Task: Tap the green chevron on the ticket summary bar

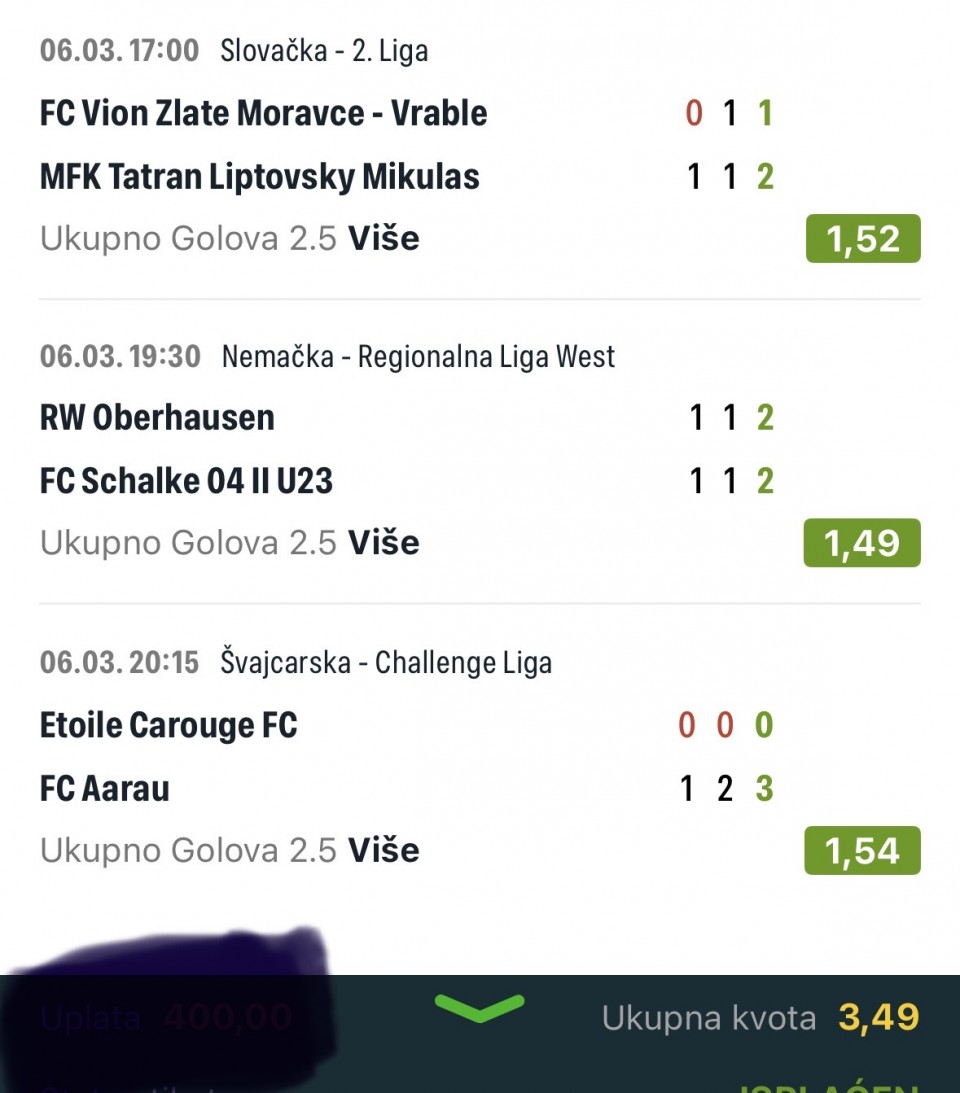Action: click(x=480, y=1008)
